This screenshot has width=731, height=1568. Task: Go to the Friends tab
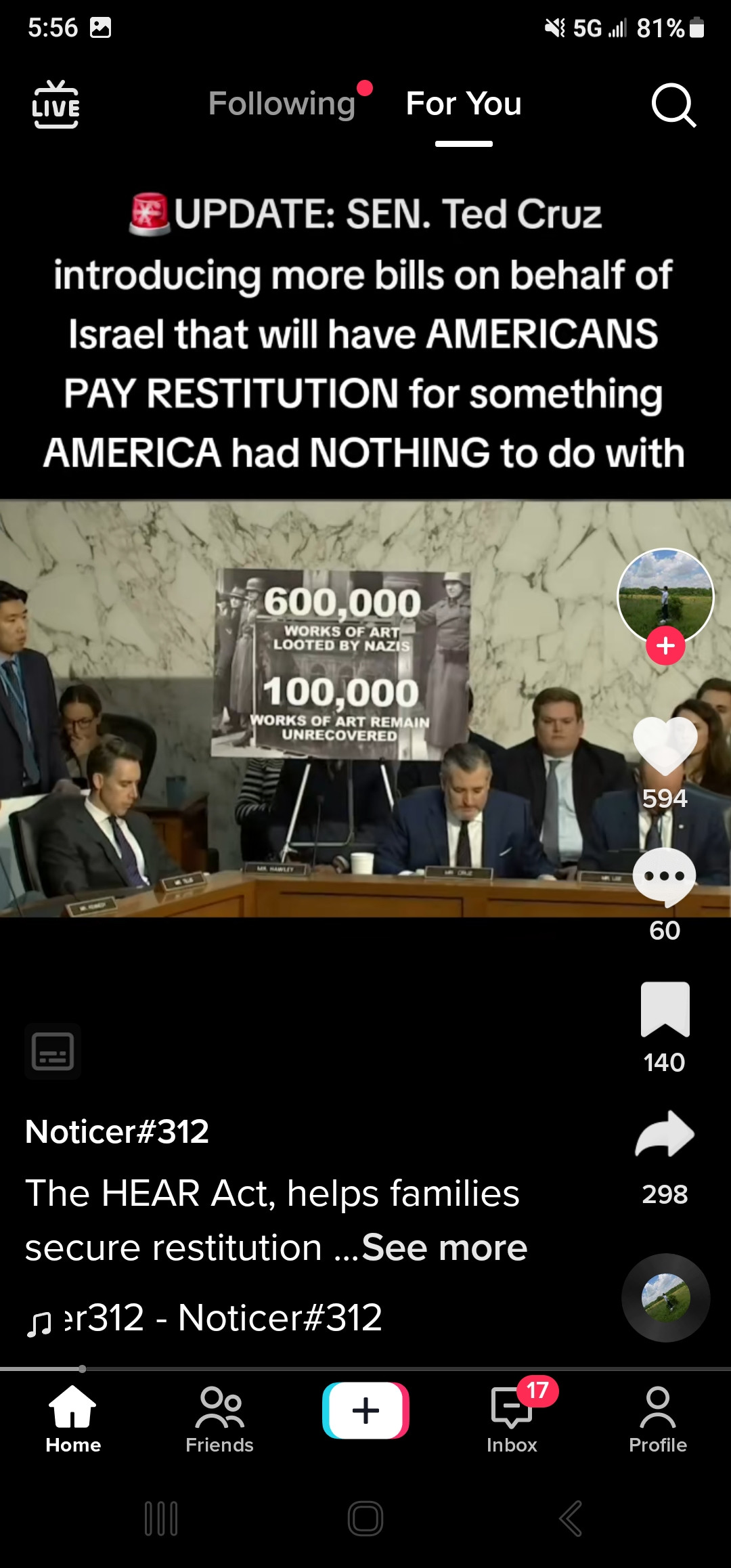(x=219, y=1420)
